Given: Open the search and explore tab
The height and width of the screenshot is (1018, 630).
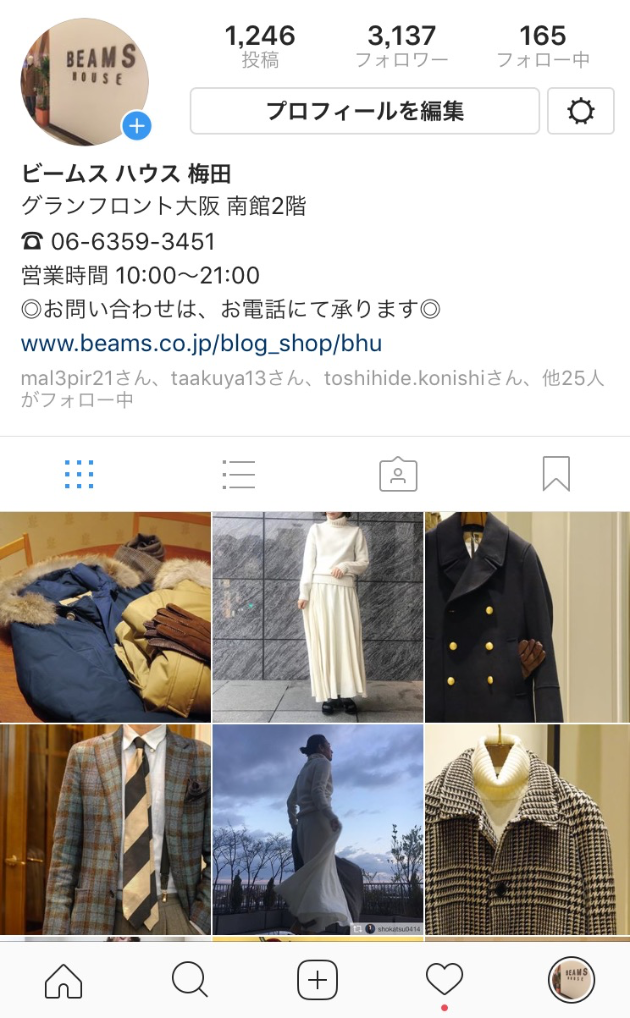Looking at the screenshot, I should click(189, 980).
